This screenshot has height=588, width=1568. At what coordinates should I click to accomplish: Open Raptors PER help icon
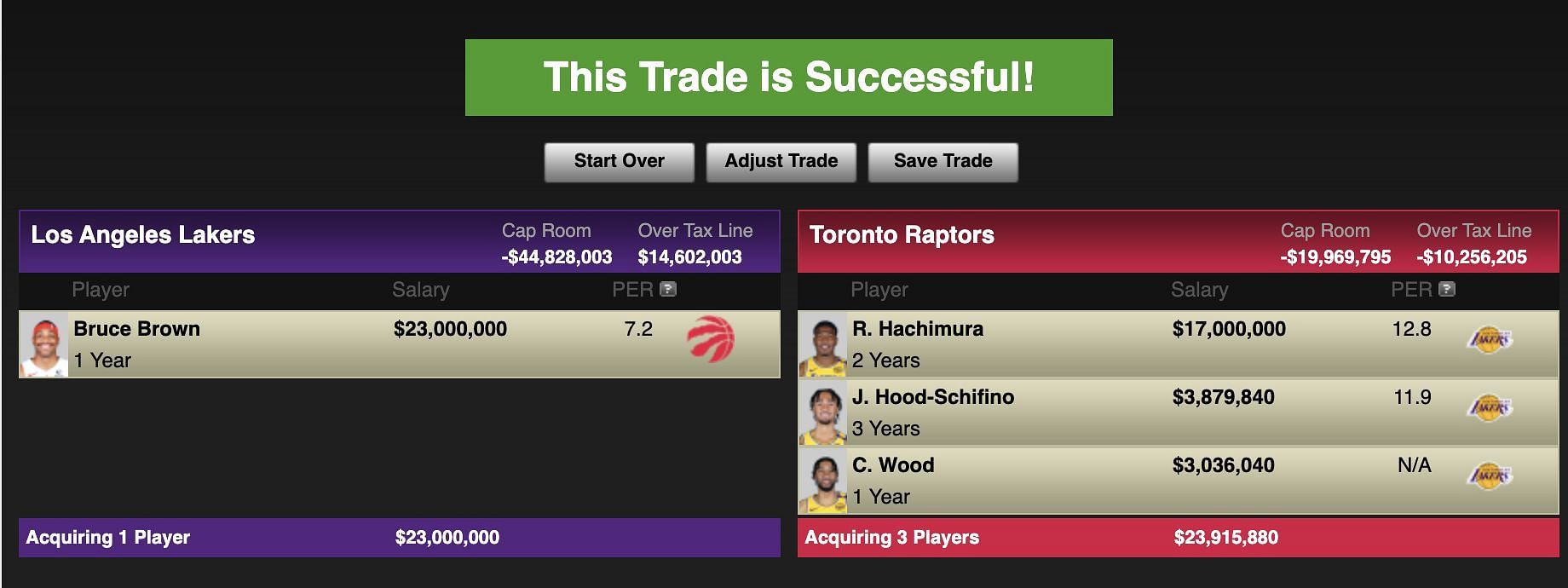point(1447,290)
